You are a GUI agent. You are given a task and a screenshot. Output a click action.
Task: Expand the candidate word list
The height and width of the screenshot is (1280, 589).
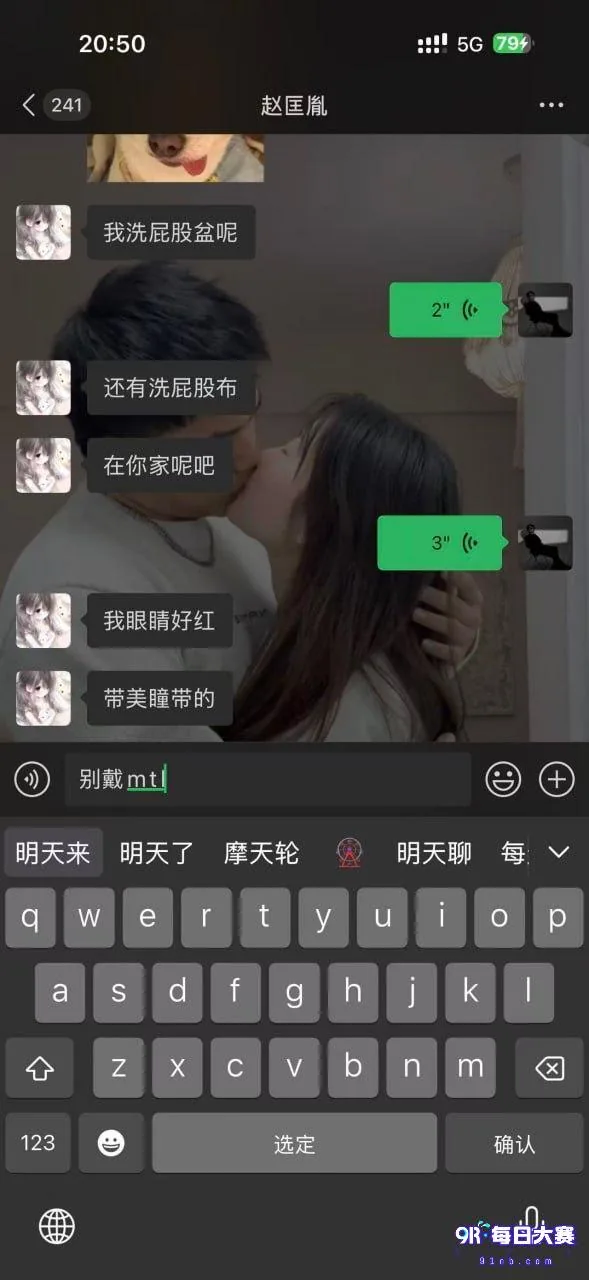pos(559,853)
